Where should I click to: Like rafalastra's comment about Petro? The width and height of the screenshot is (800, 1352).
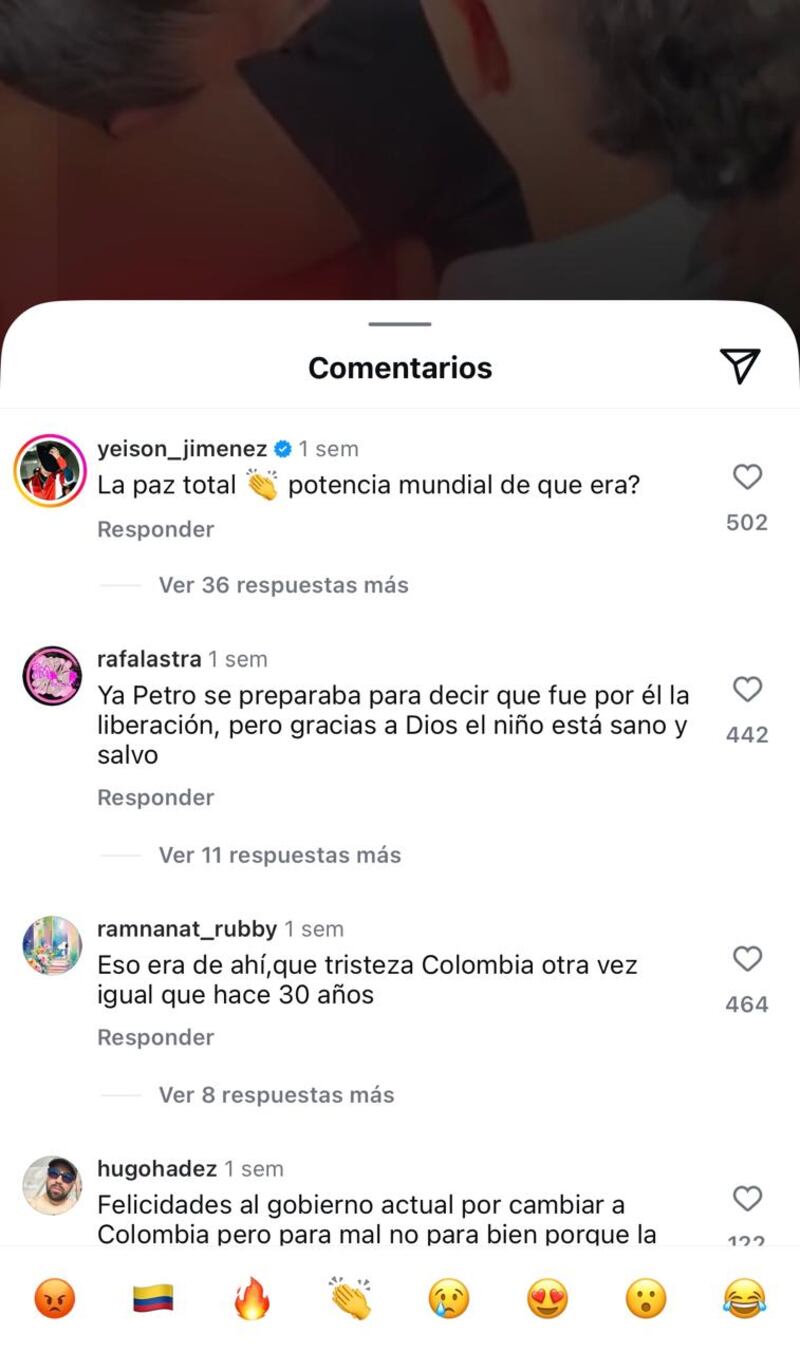[747, 688]
